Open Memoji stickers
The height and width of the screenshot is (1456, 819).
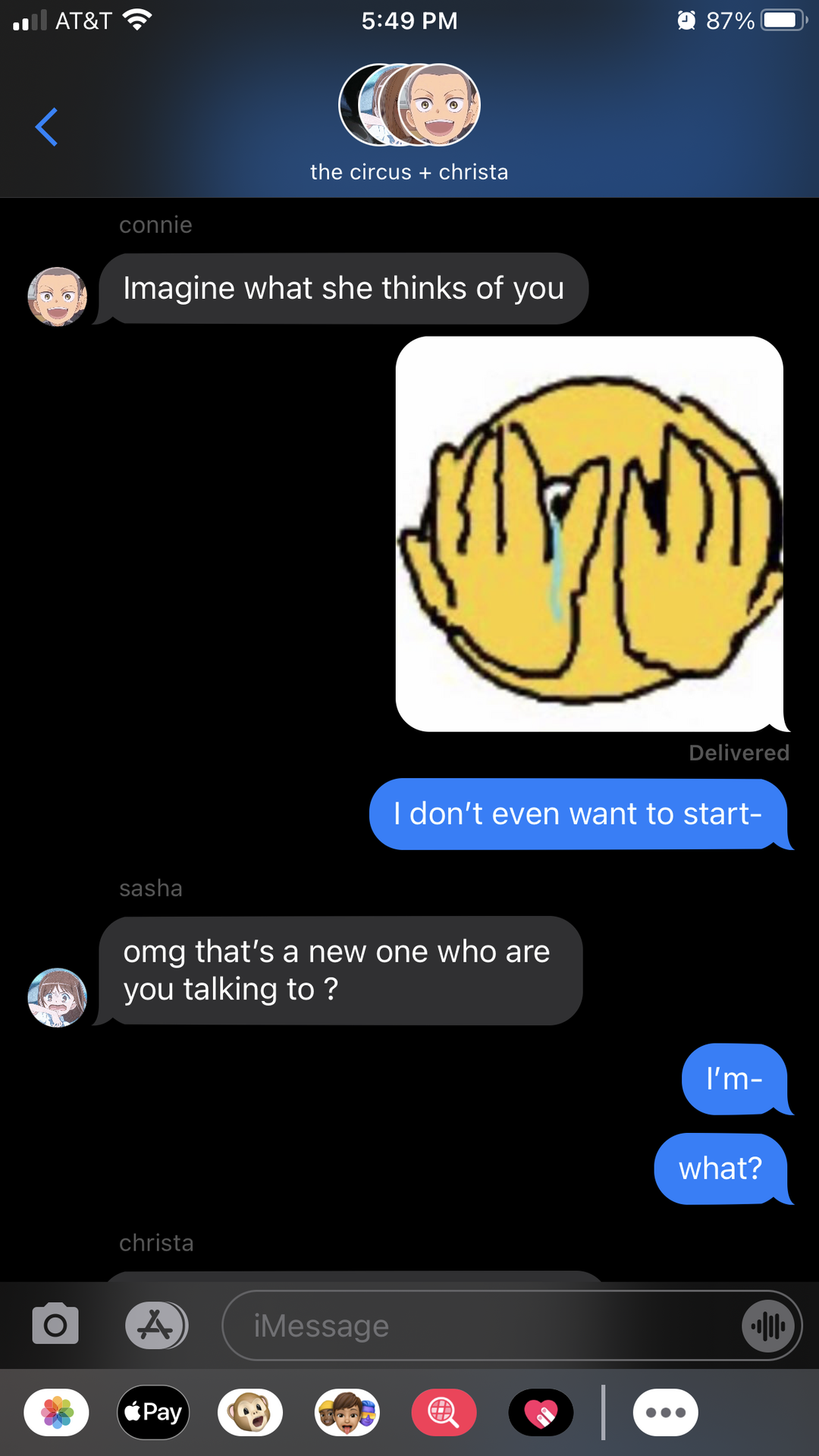(x=347, y=1412)
